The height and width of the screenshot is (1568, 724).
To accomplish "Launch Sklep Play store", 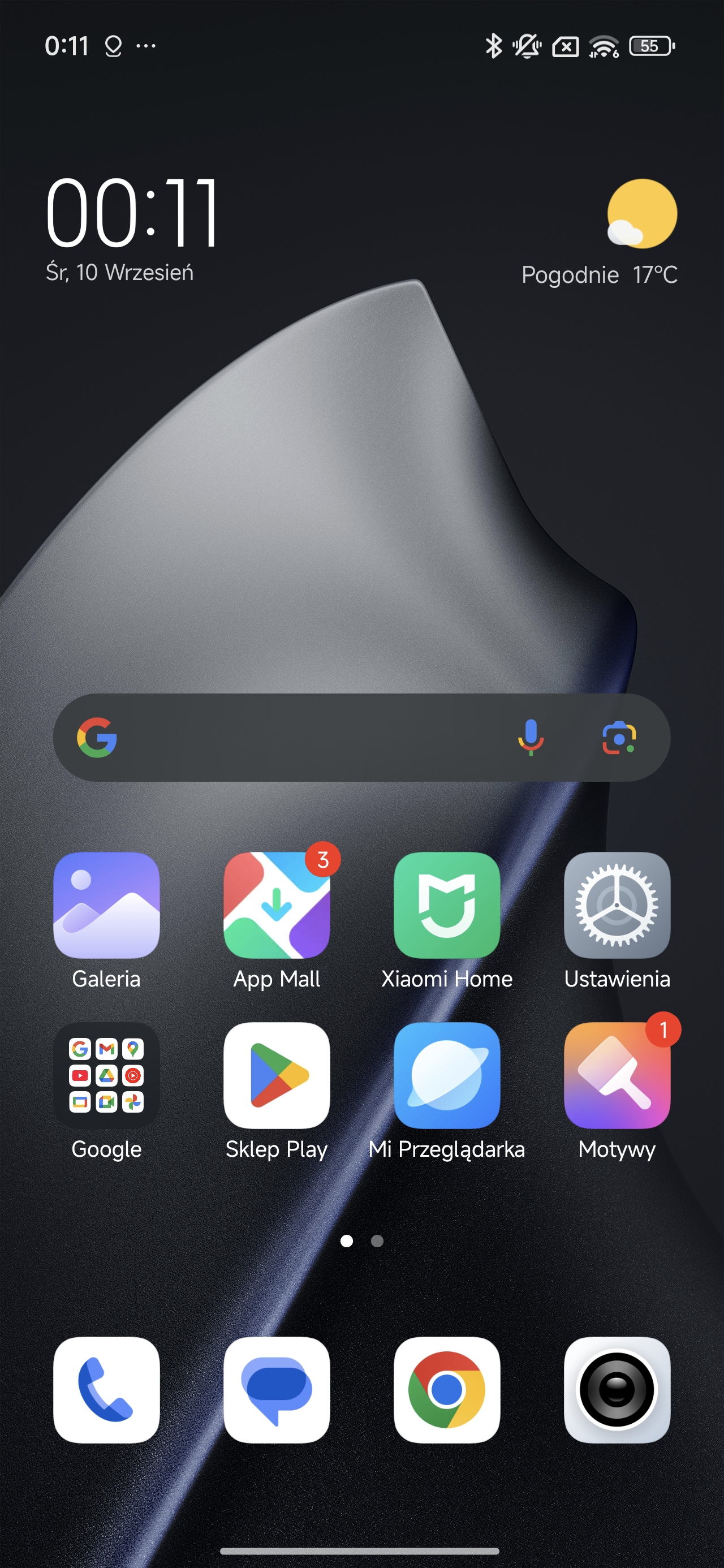I will (277, 1075).
